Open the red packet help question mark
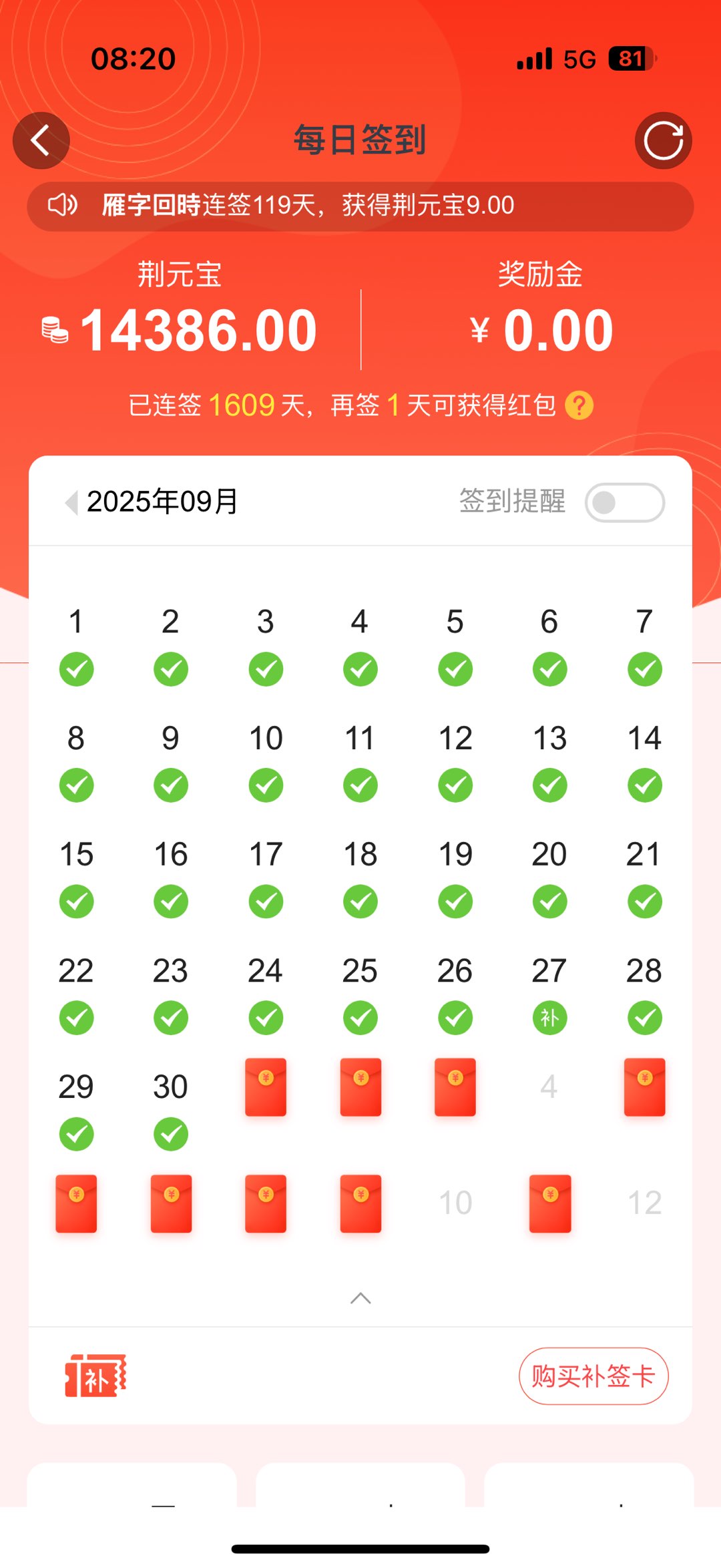 [x=579, y=405]
